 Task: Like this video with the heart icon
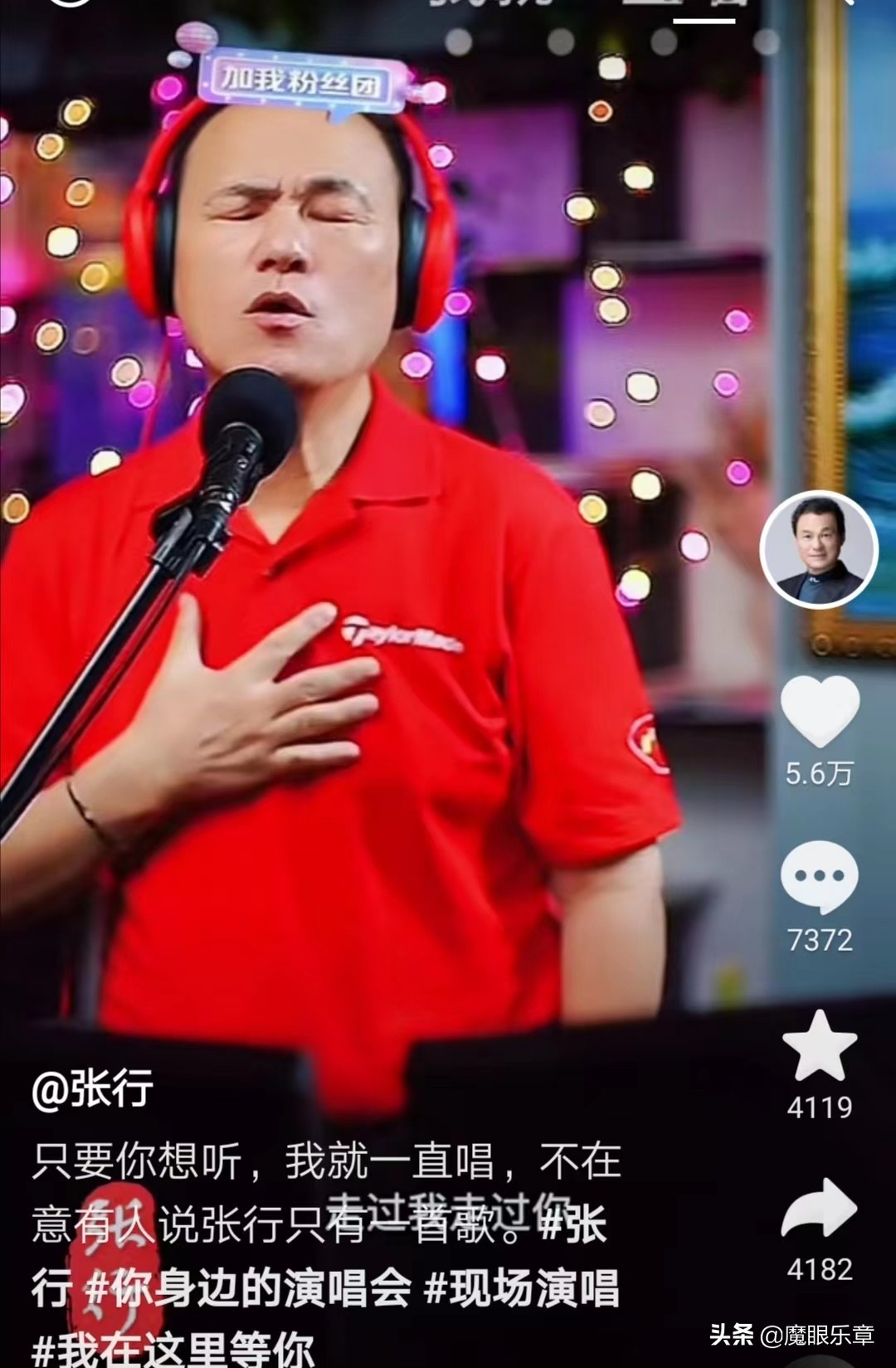[820, 710]
